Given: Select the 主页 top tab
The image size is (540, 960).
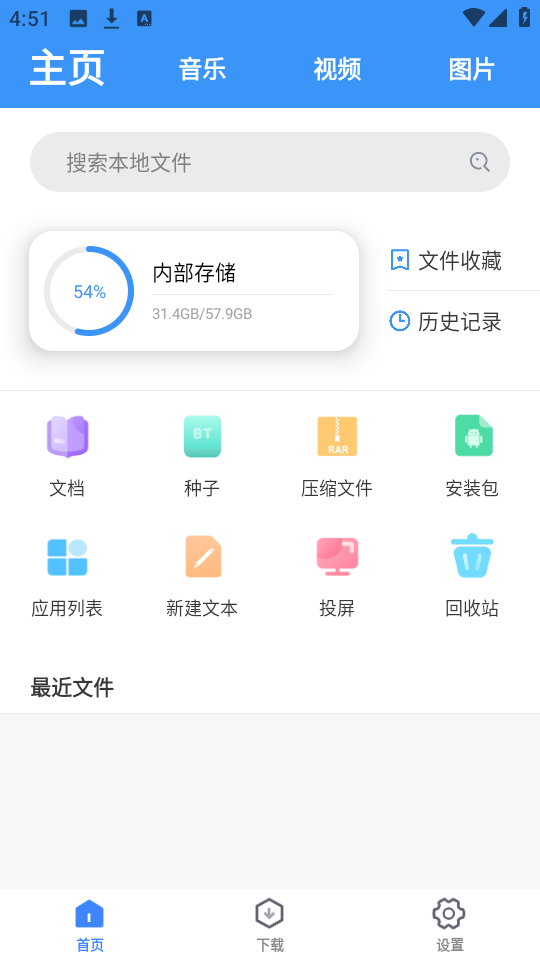Looking at the screenshot, I should coord(67,68).
